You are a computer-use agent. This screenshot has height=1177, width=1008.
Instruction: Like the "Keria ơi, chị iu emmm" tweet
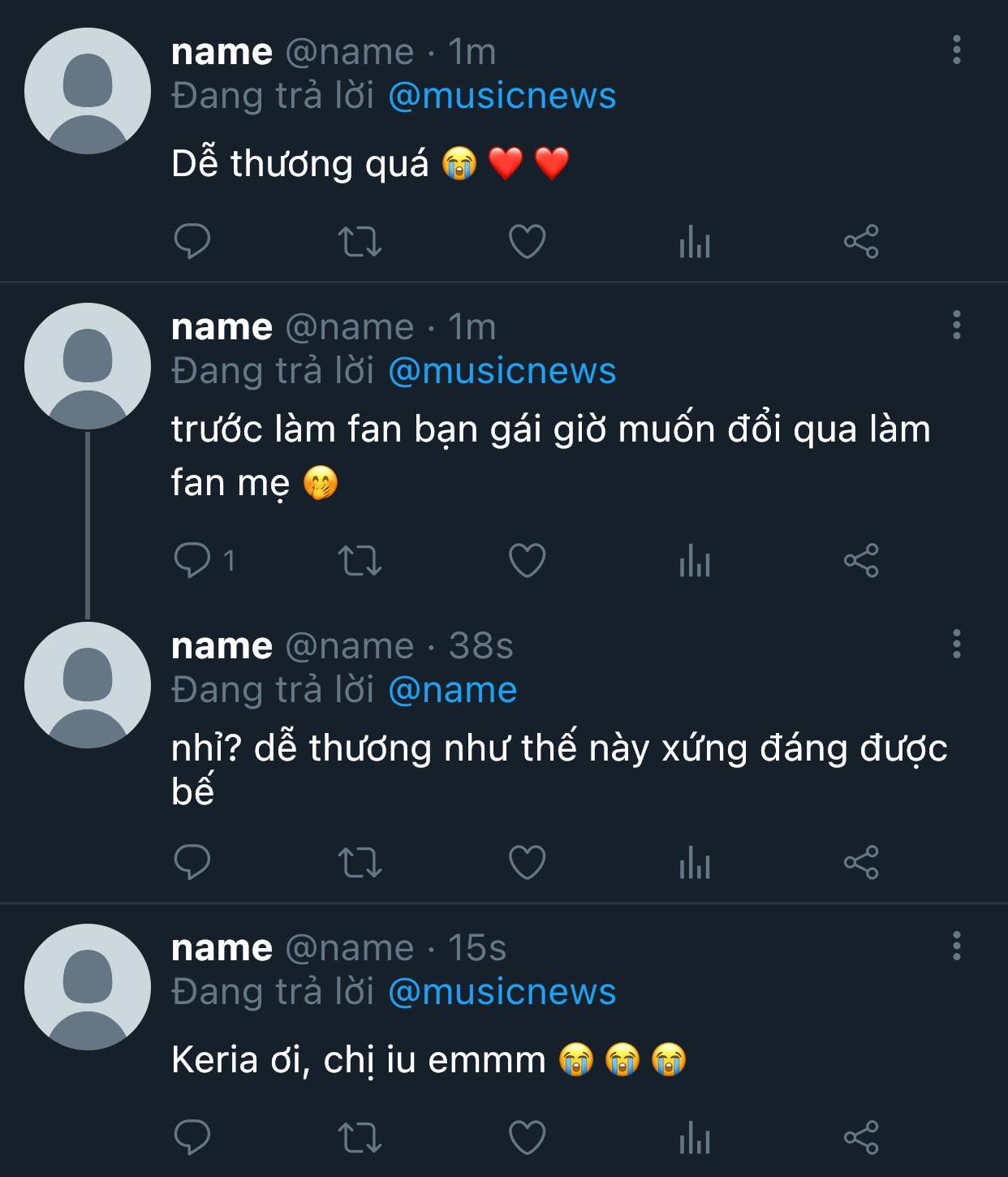(x=527, y=1138)
